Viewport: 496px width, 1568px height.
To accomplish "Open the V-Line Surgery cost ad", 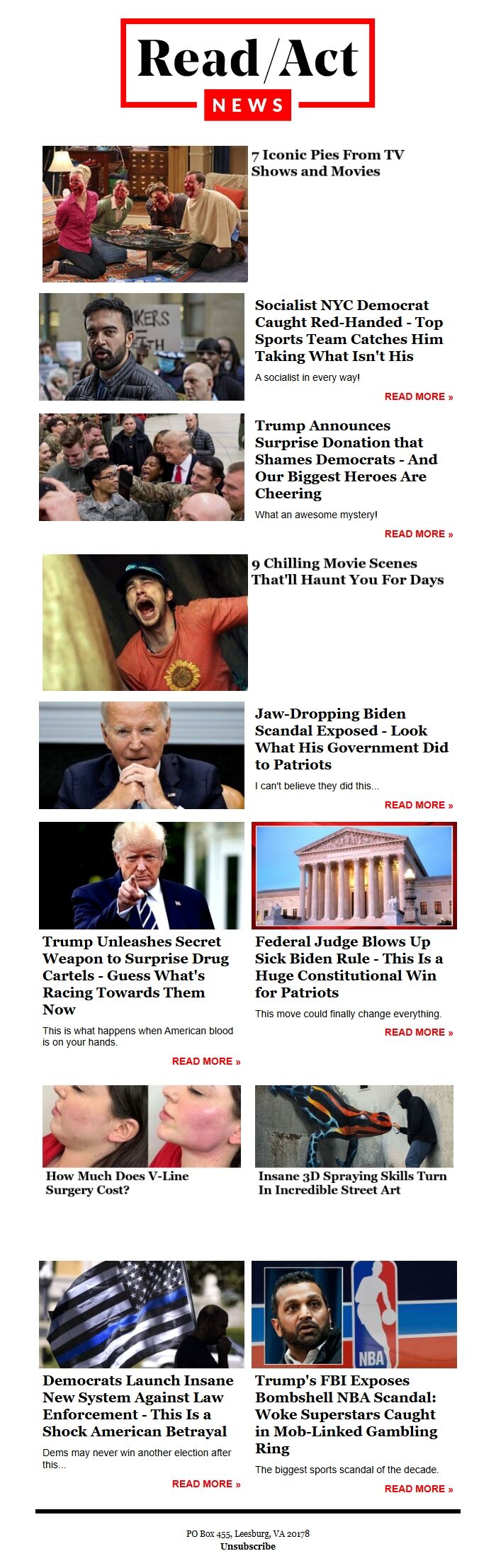I will 117,1182.
